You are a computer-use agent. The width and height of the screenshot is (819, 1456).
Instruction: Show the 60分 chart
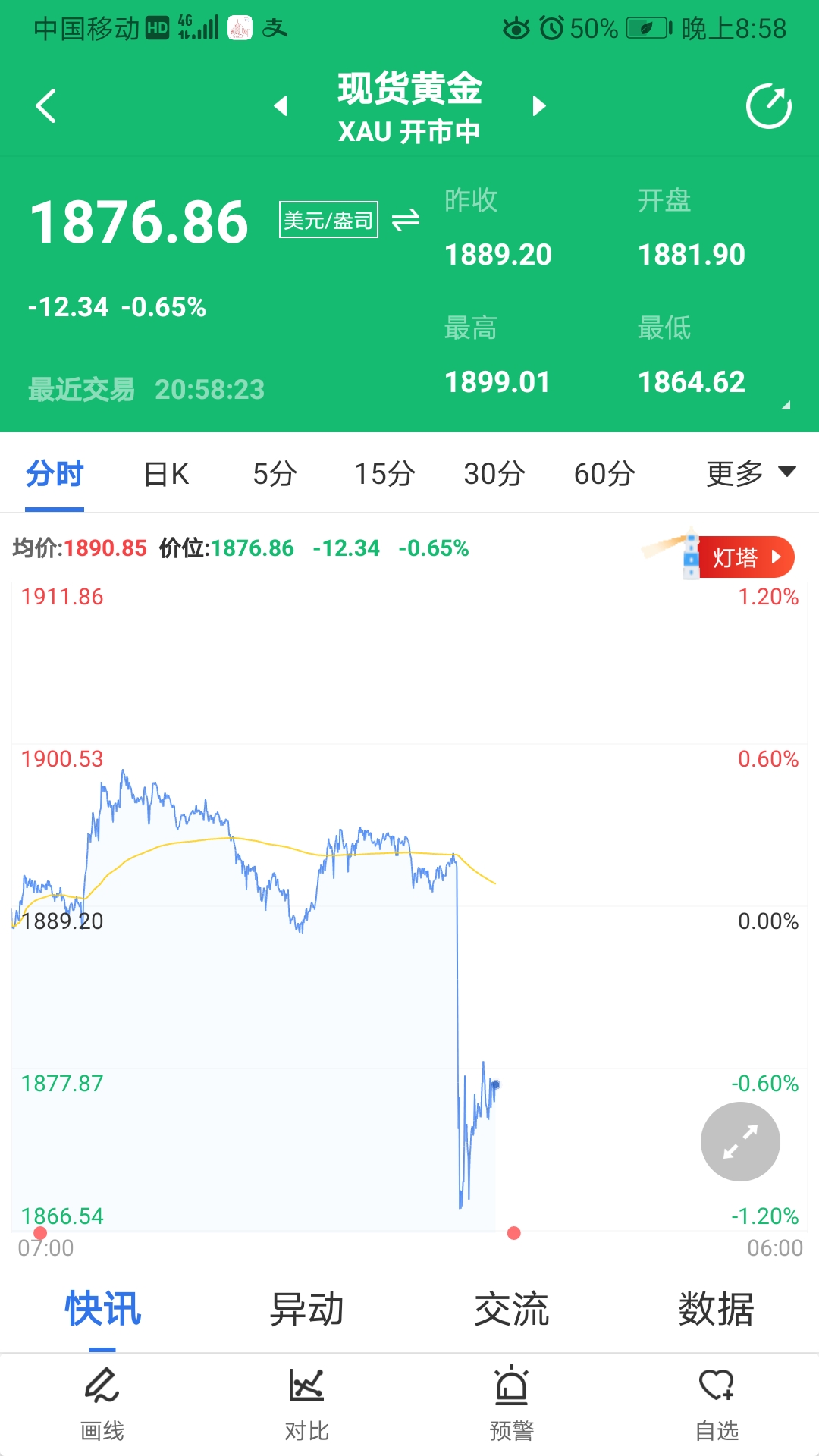tap(604, 474)
